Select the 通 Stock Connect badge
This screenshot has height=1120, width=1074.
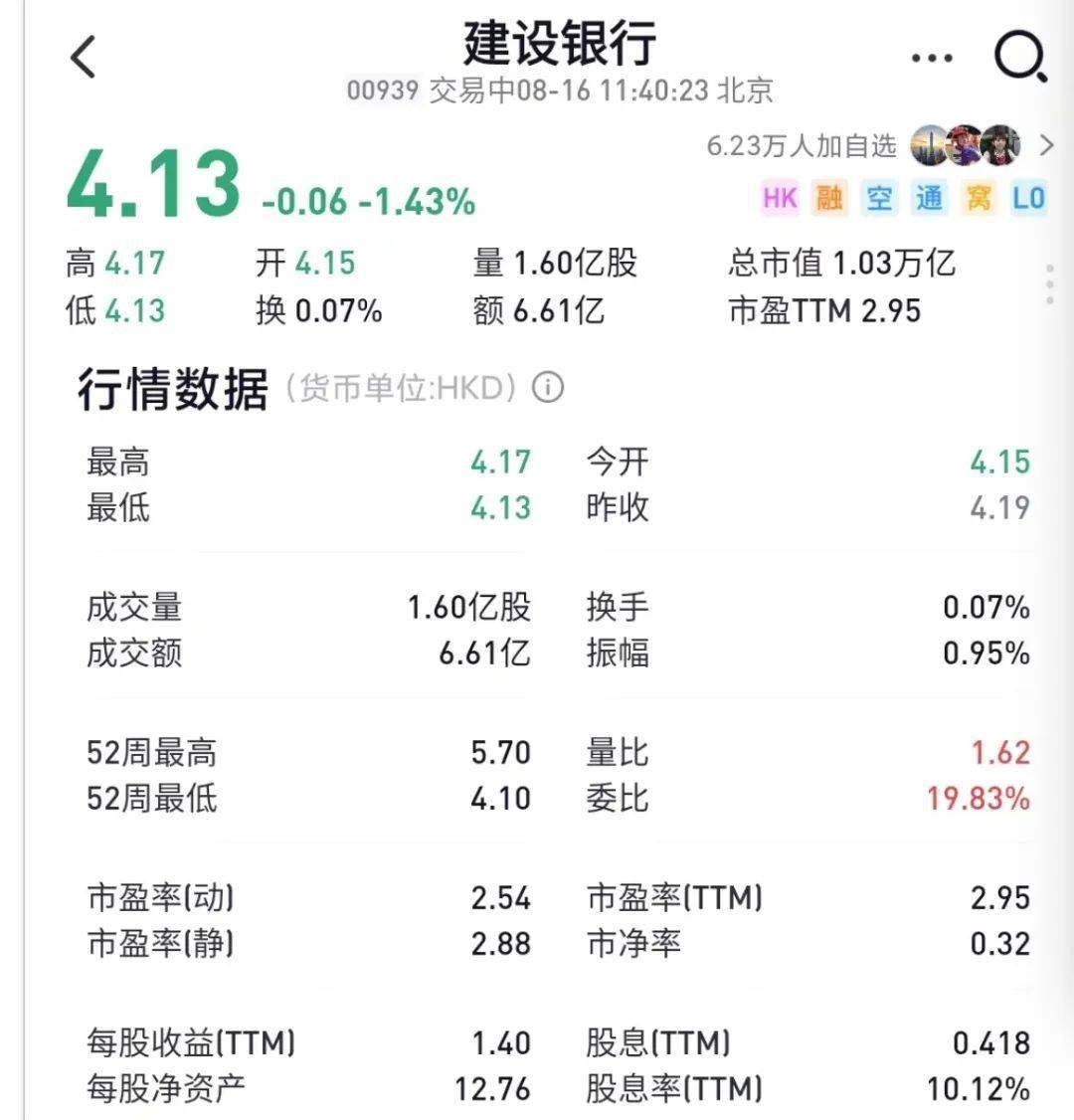pyautogui.click(x=930, y=198)
